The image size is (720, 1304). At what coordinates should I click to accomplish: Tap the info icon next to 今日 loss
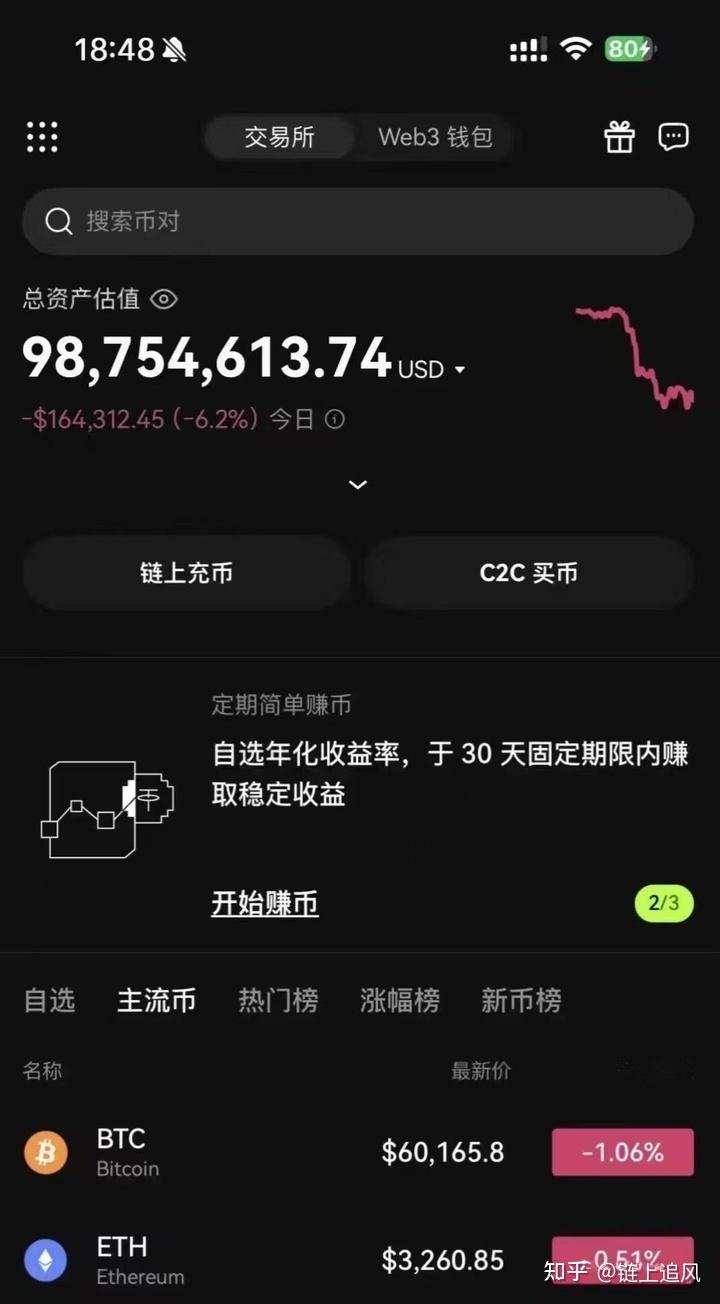point(335,420)
